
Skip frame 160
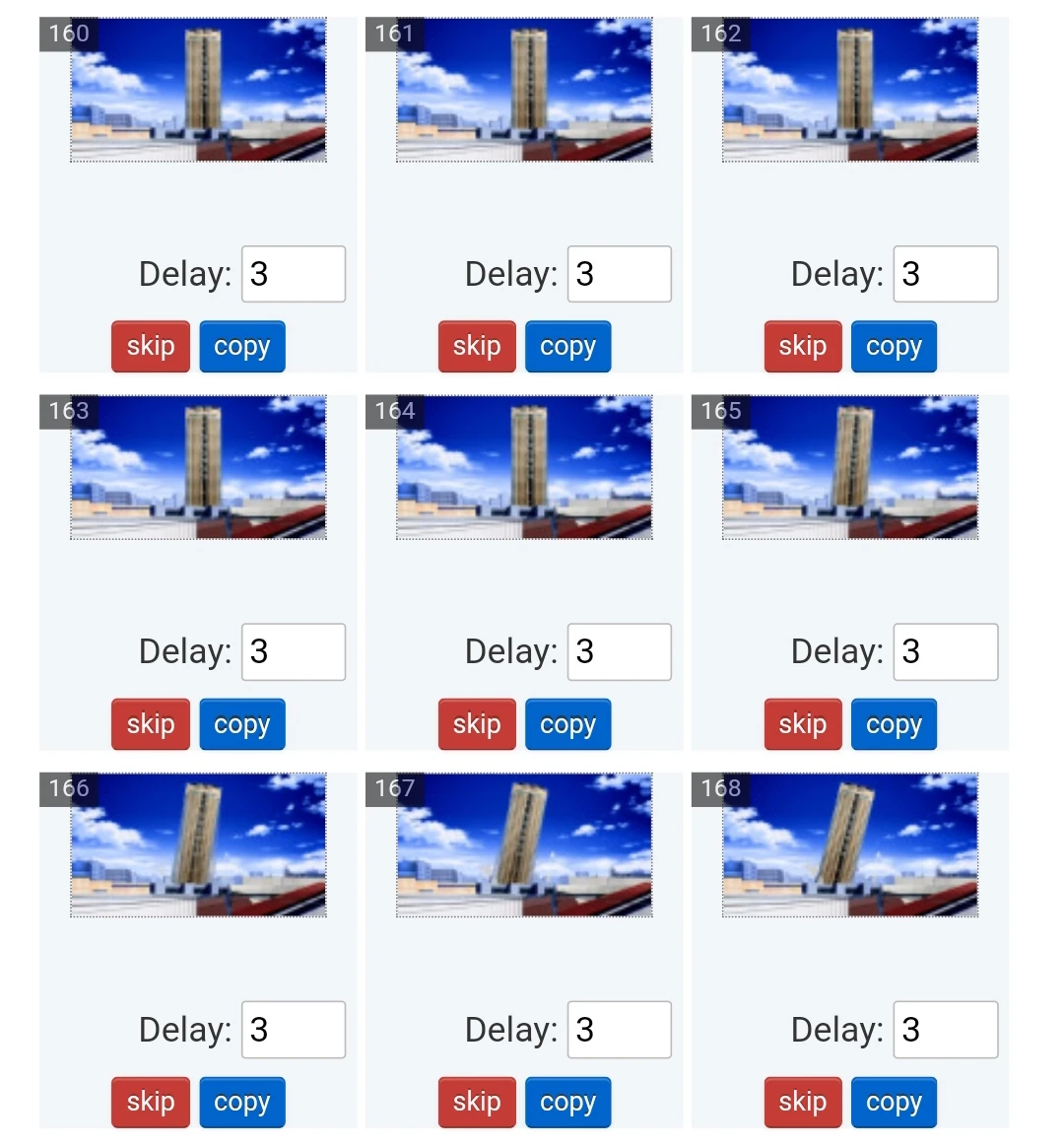(x=150, y=347)
